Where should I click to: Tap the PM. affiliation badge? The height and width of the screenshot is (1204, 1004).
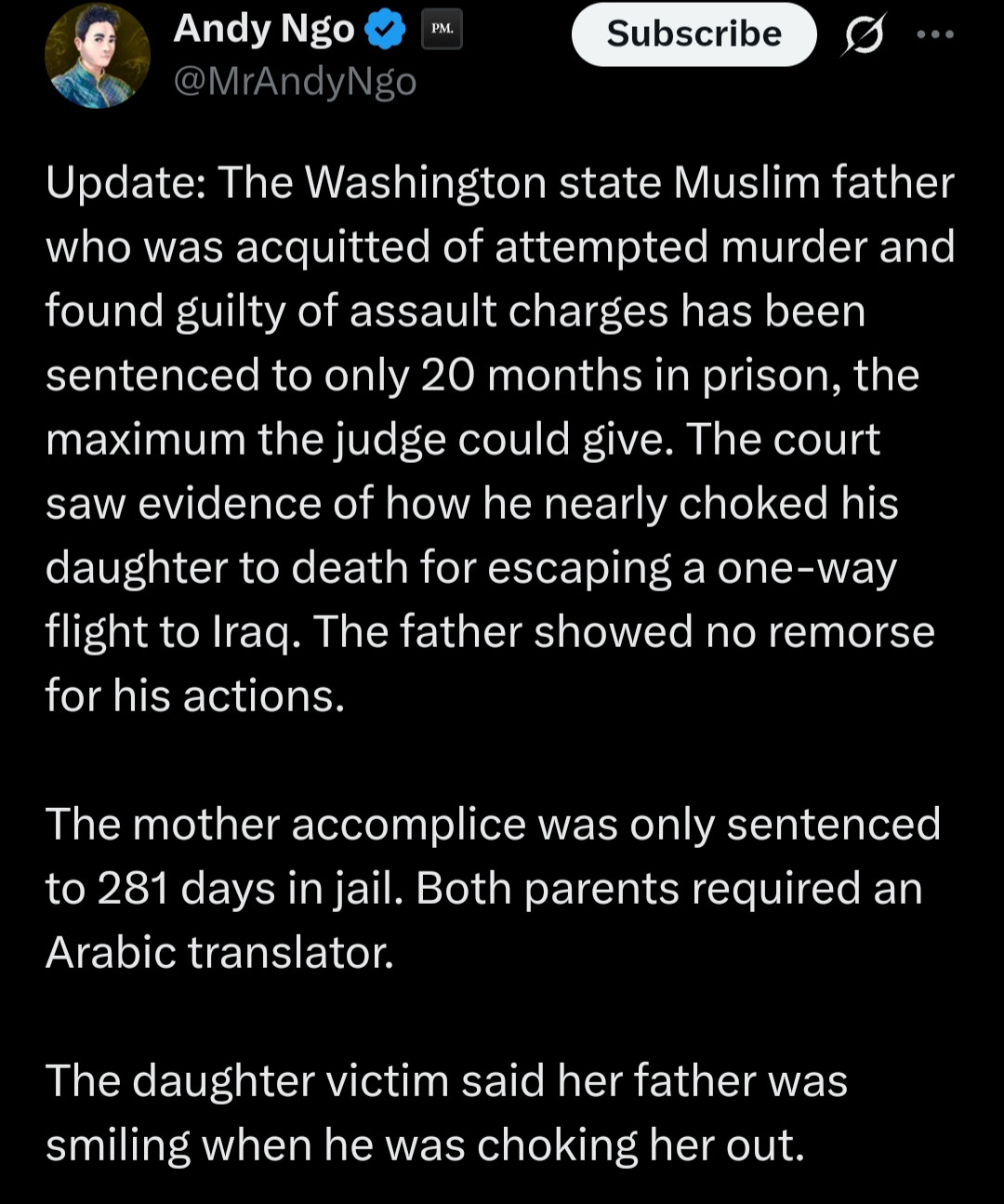pyautogui.click(x=443, y=30)
